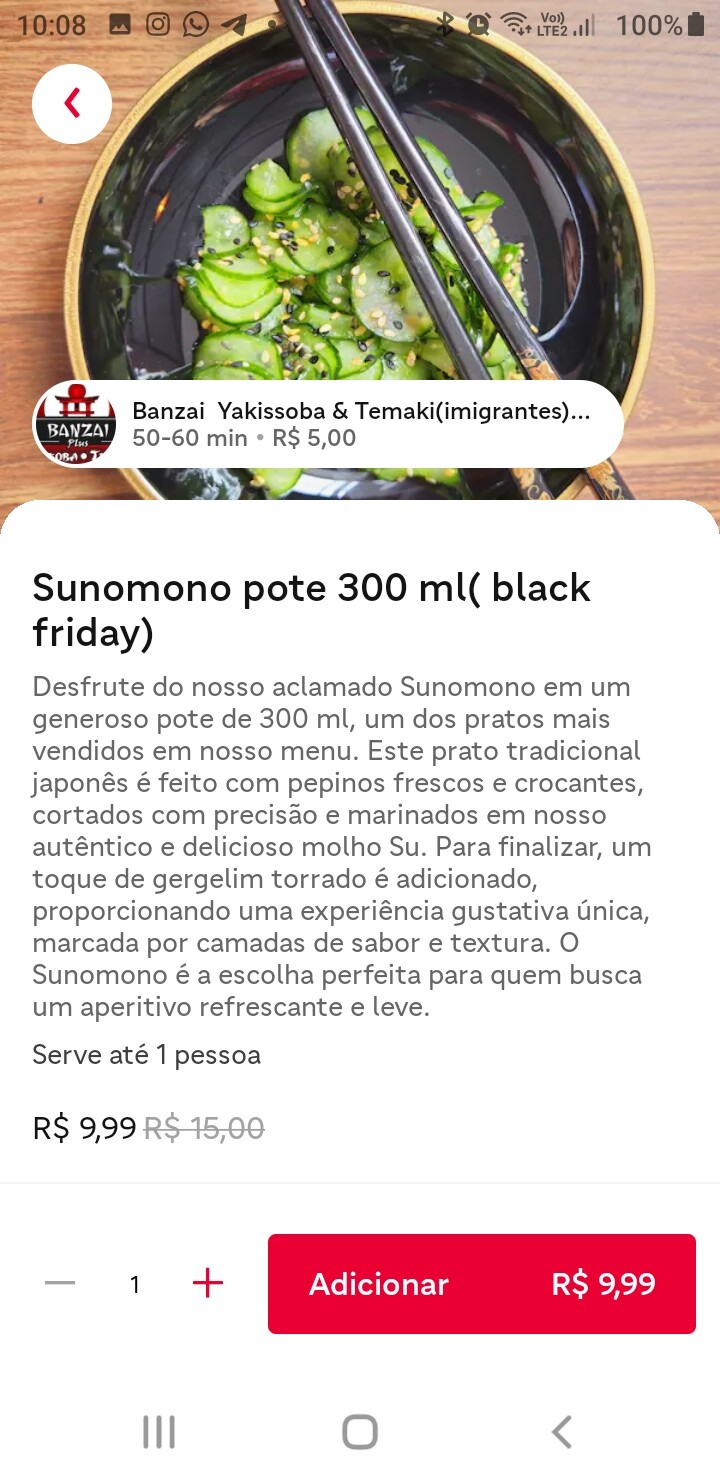Tap Adicionar to add the item for R$ 9,99
This screenshot has width=720, height=1480.
(x=481, y=1283)
